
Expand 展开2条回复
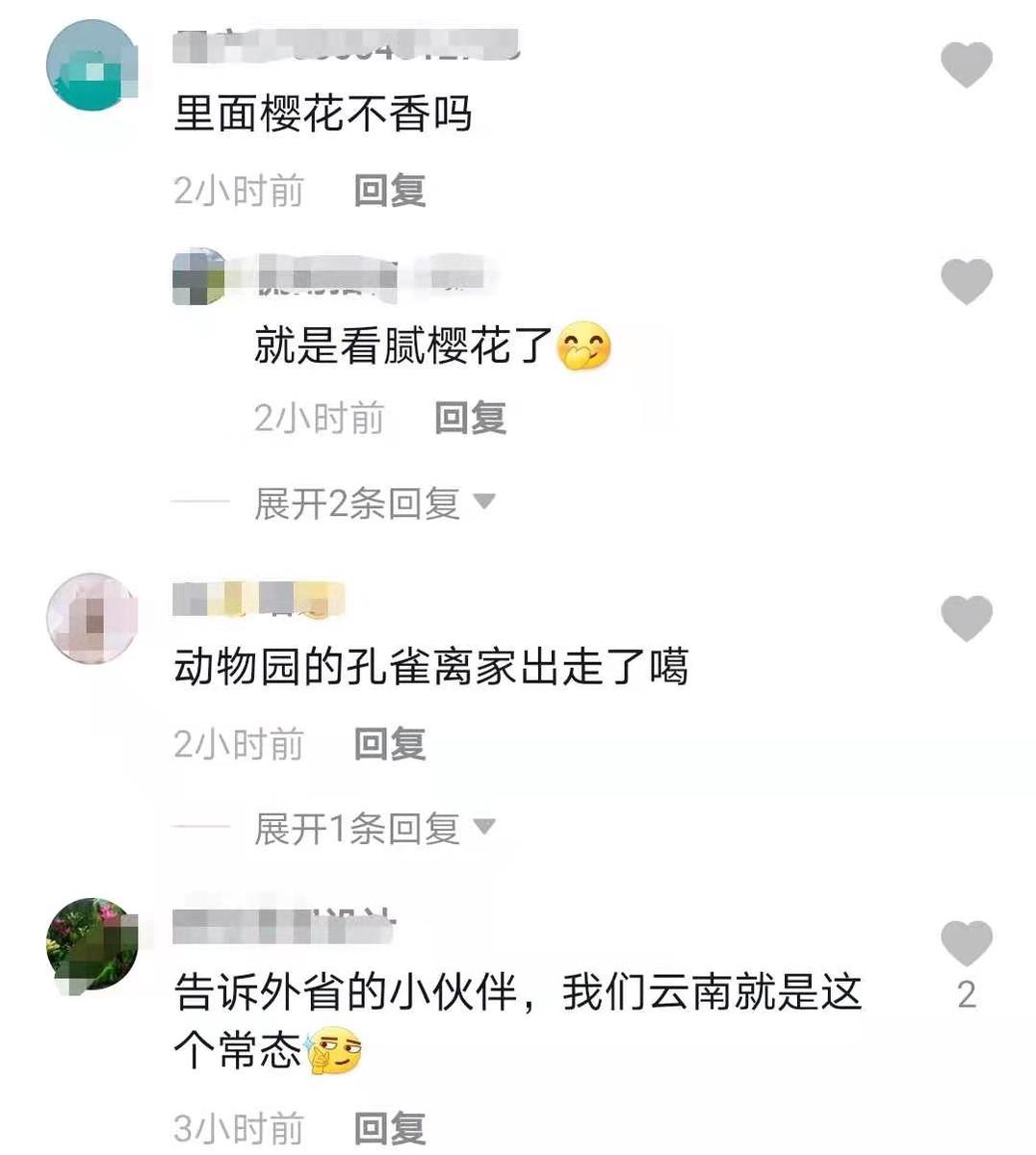point(374,502)
